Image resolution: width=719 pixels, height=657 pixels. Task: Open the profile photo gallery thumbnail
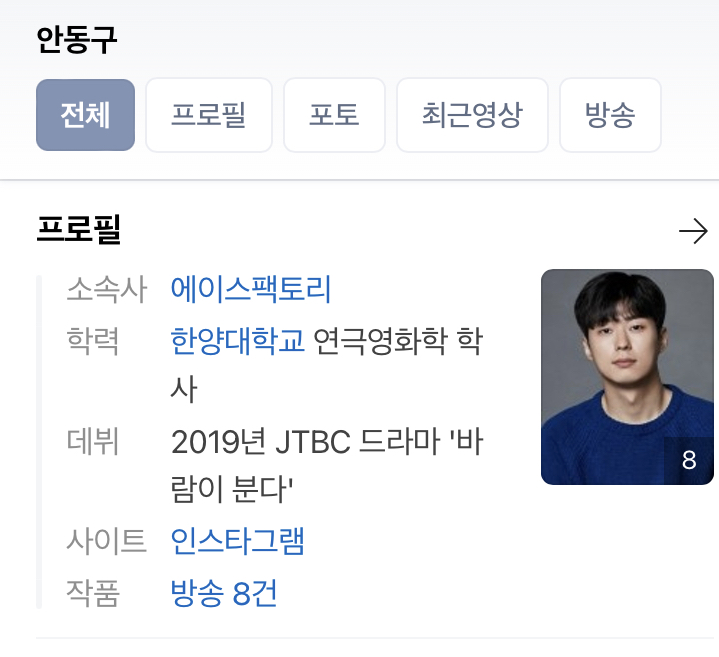click(627, 377)
